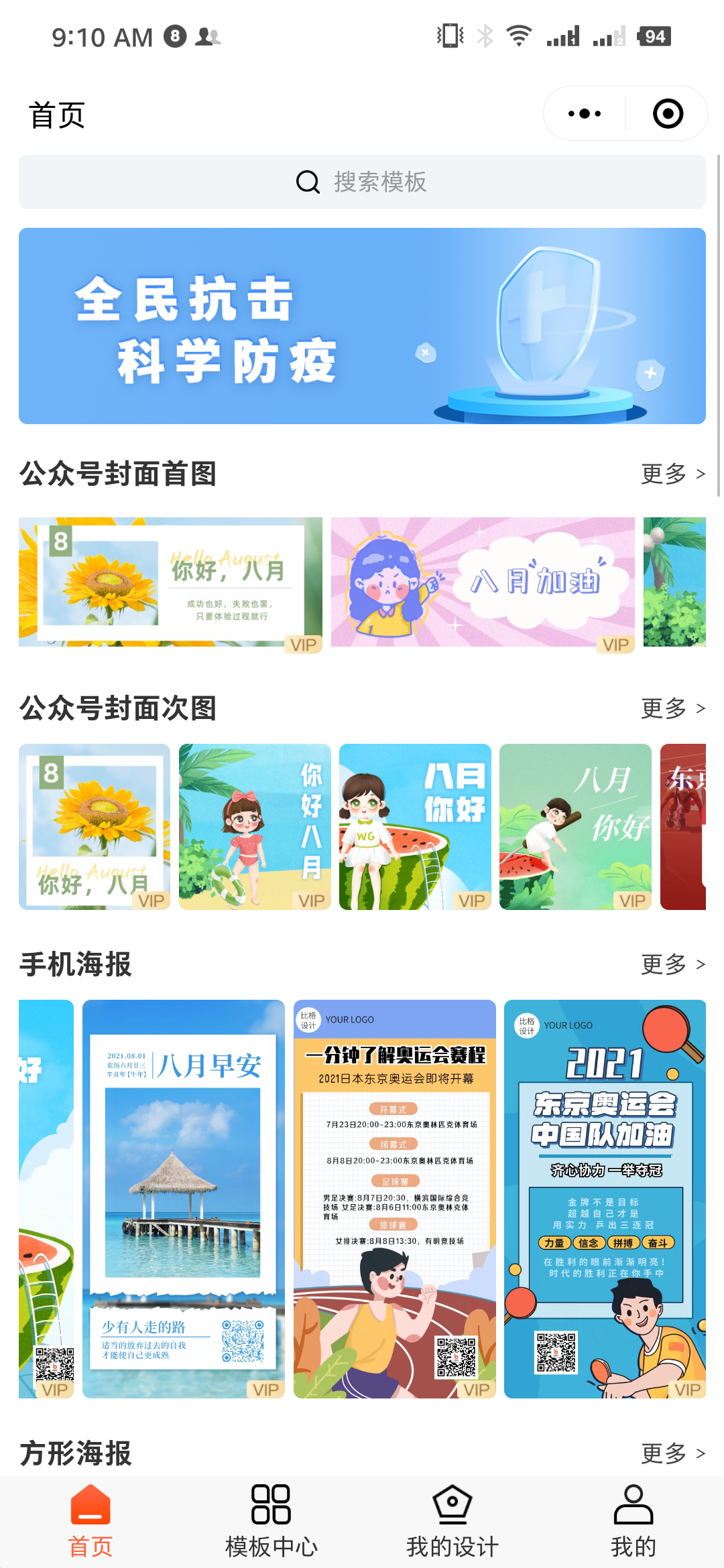View more 公众号封面次图 templates

point(672,708)
